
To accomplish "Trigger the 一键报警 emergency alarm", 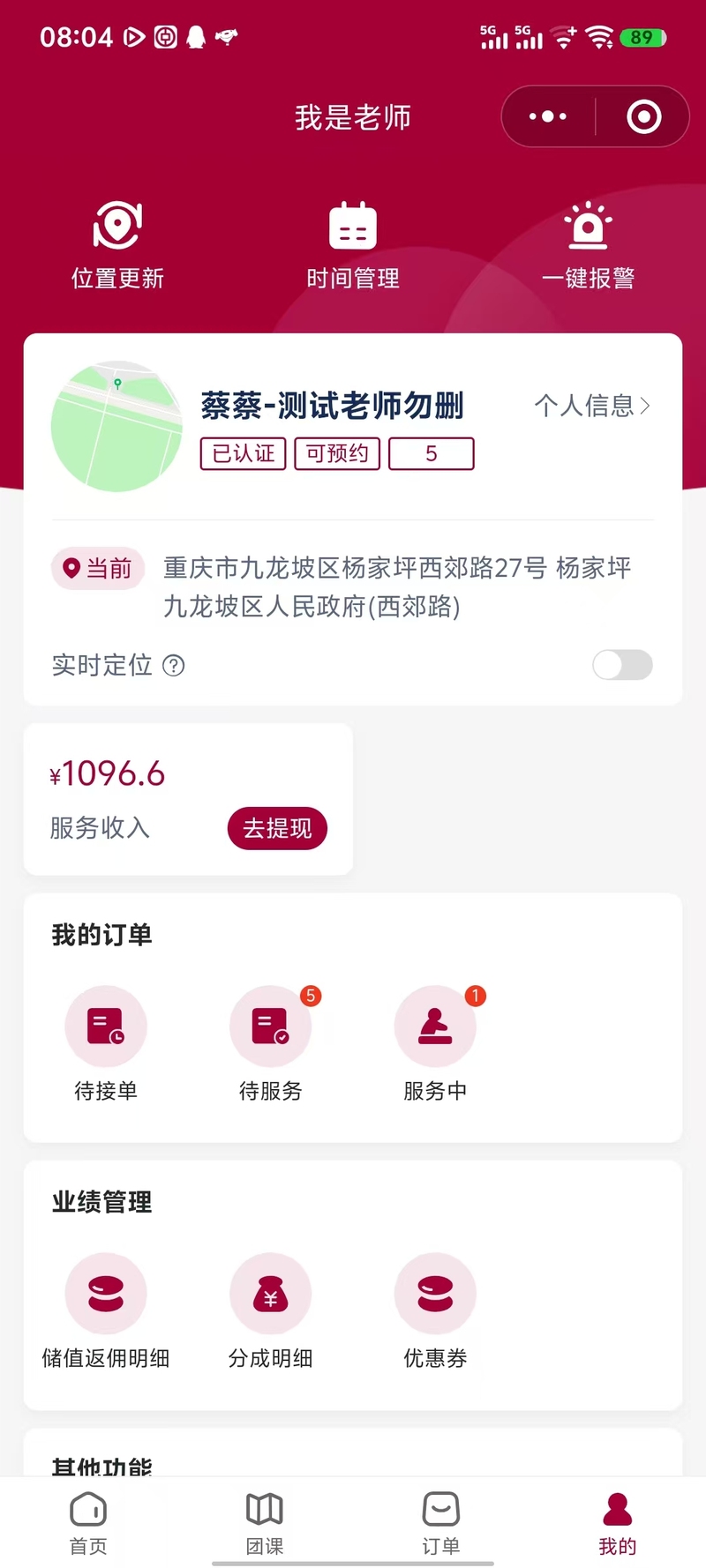I will point(588,244).
